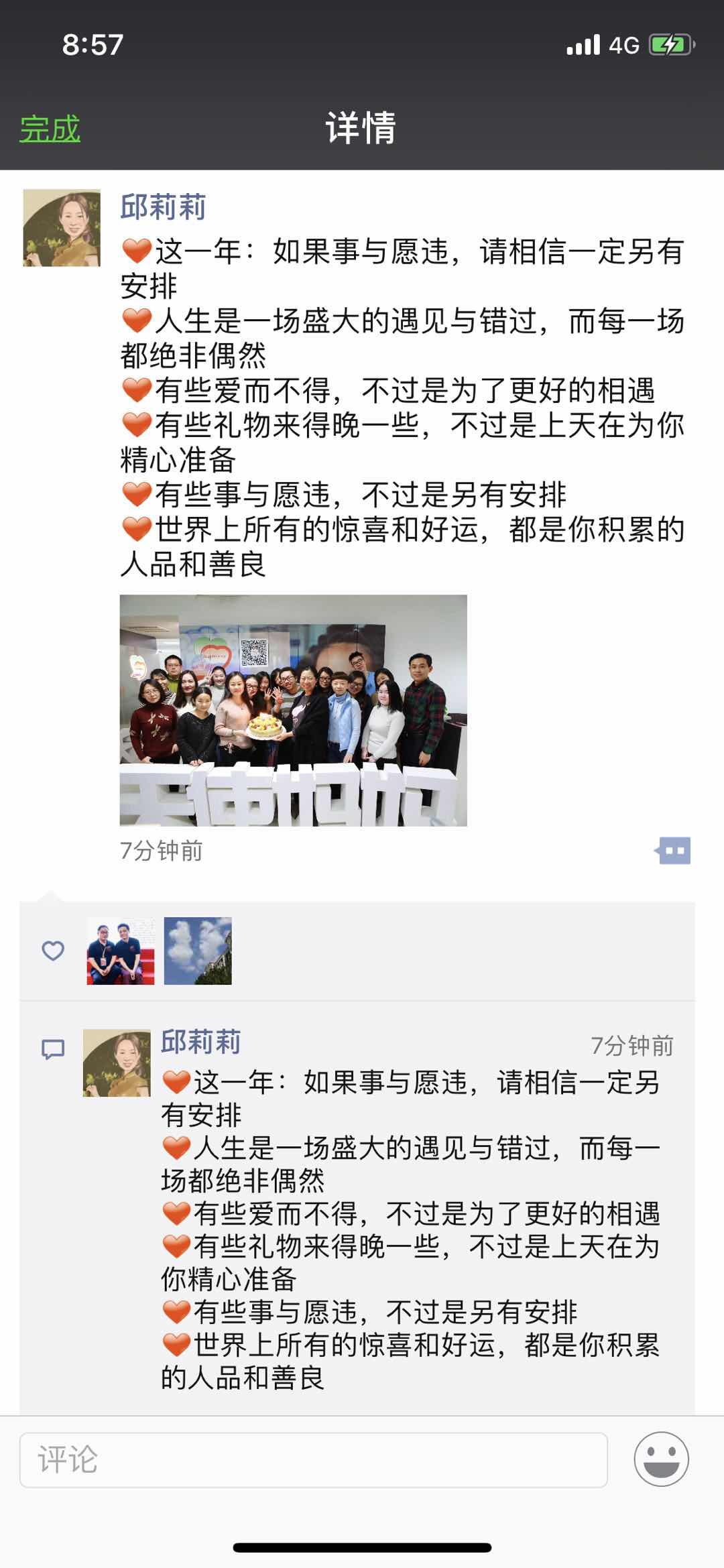
Task: Open 邱莉莉's avatar beside the post
Action: coord(62,228)
